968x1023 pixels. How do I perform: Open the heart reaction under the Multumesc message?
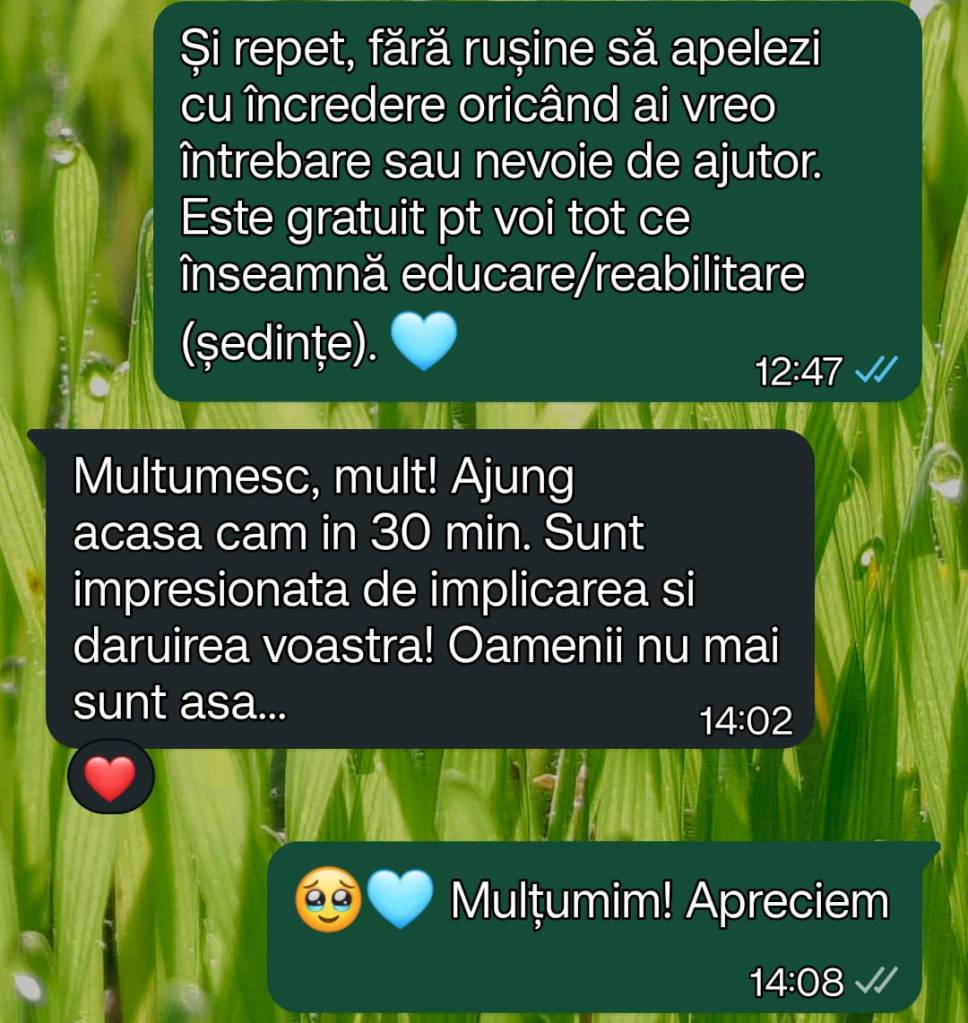click(x=110, y=777)
